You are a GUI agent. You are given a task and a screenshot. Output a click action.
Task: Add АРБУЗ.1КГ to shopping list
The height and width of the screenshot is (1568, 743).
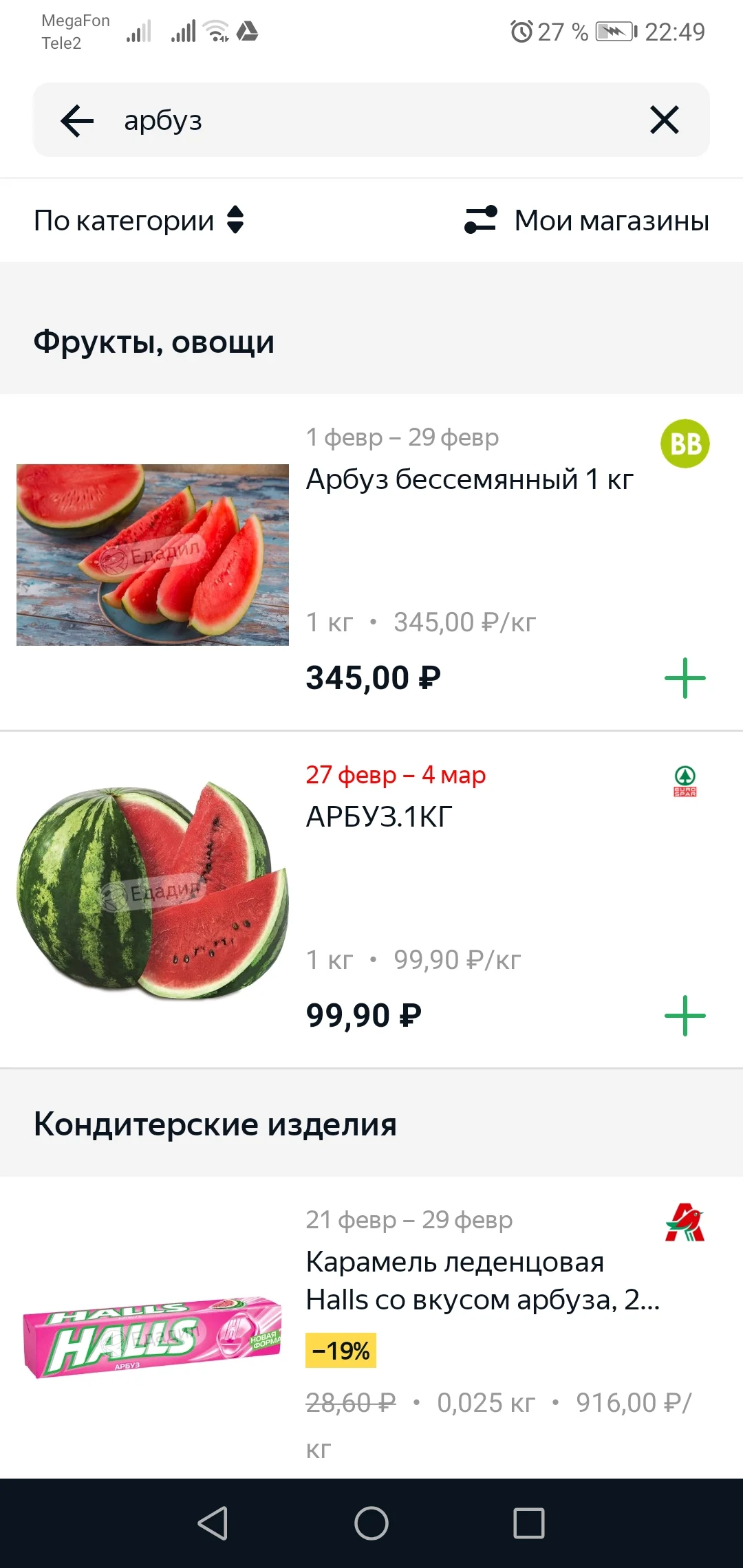[x=685, y=1016]
